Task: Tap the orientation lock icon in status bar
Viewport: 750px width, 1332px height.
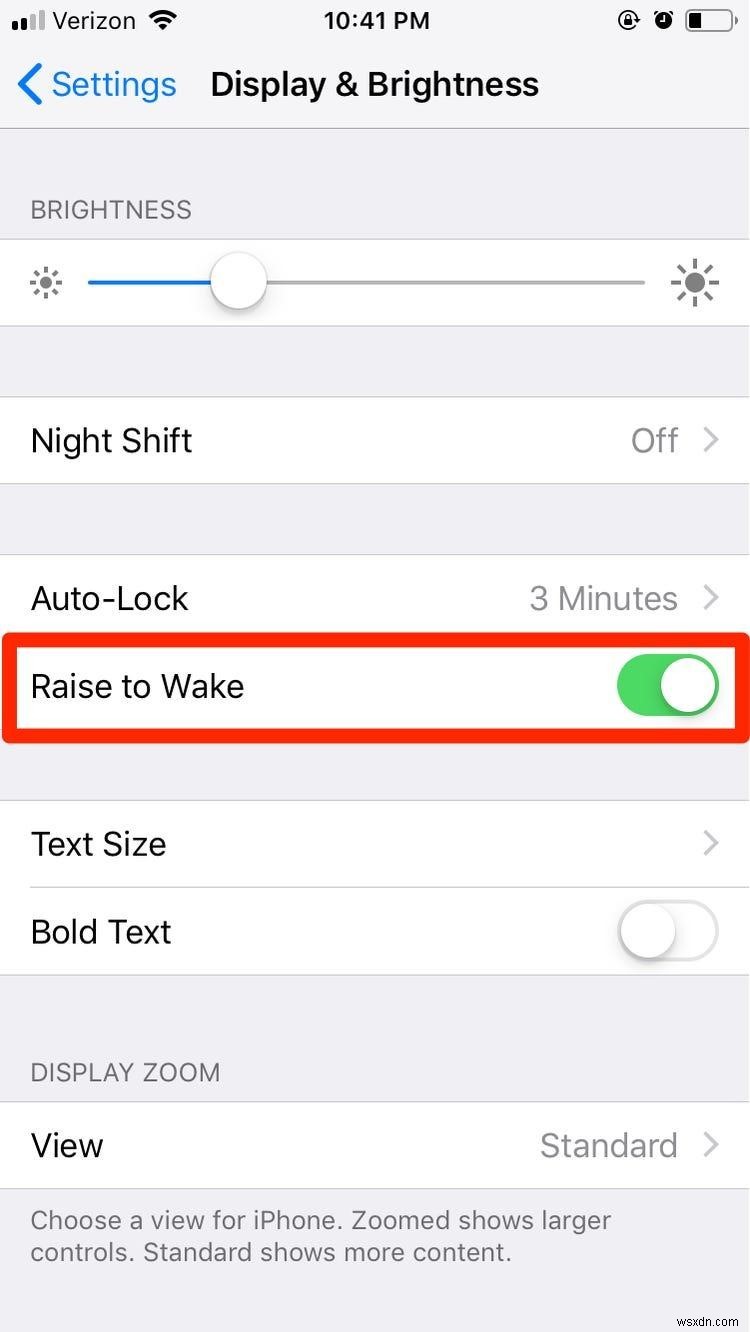Action: pos(628,19)
